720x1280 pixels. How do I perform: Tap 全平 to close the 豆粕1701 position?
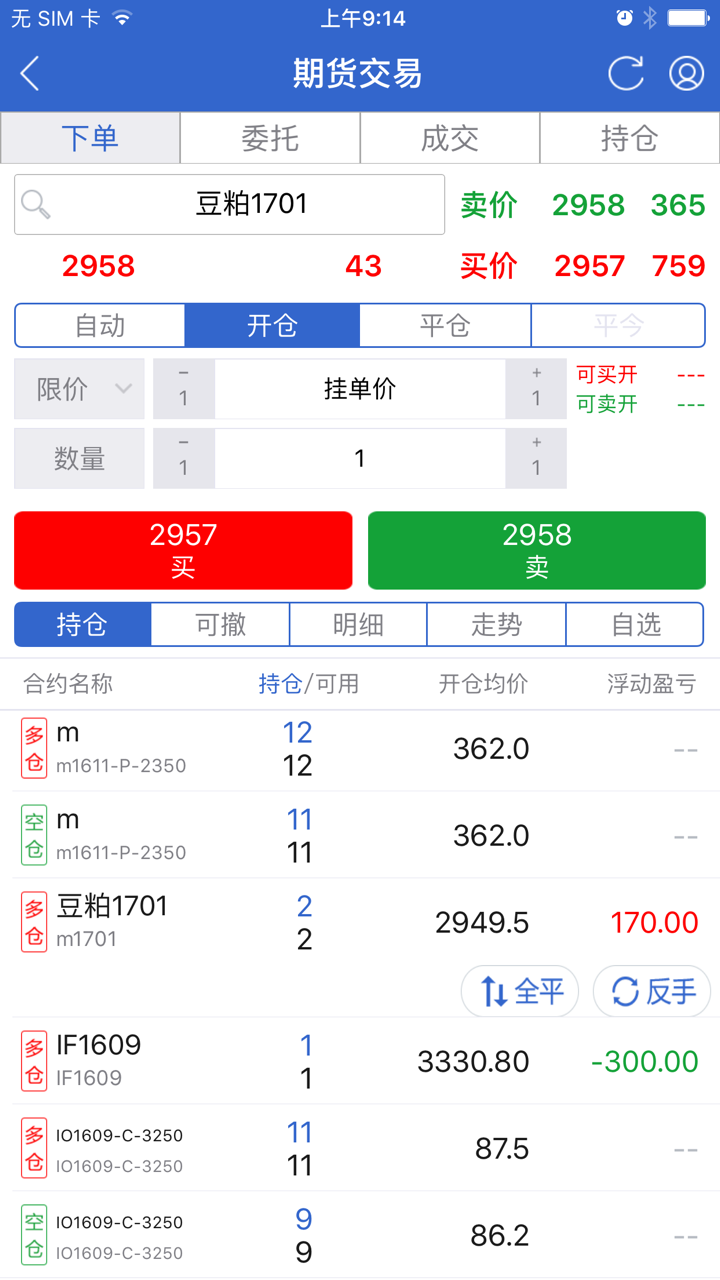click(520, 991)
